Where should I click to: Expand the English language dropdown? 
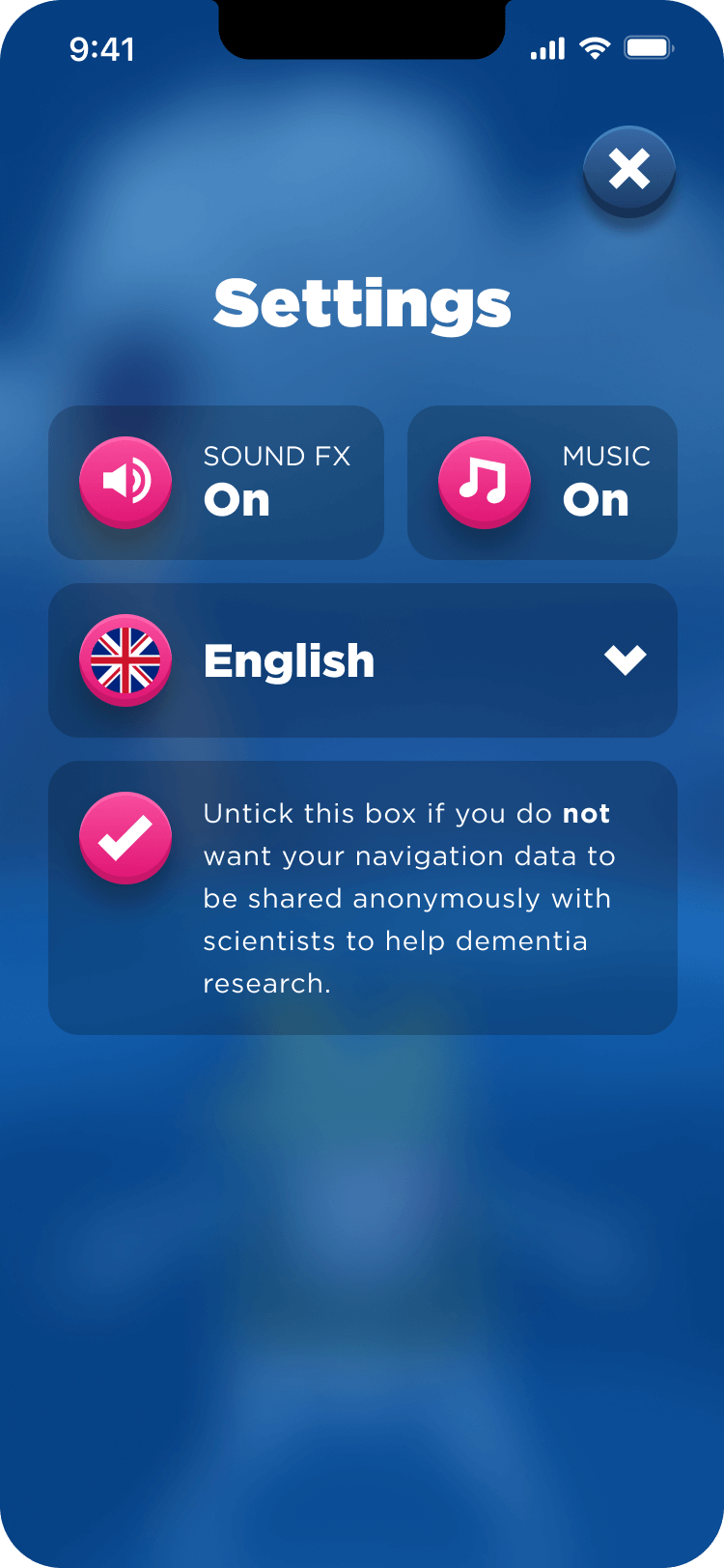[x=624, y=660]
